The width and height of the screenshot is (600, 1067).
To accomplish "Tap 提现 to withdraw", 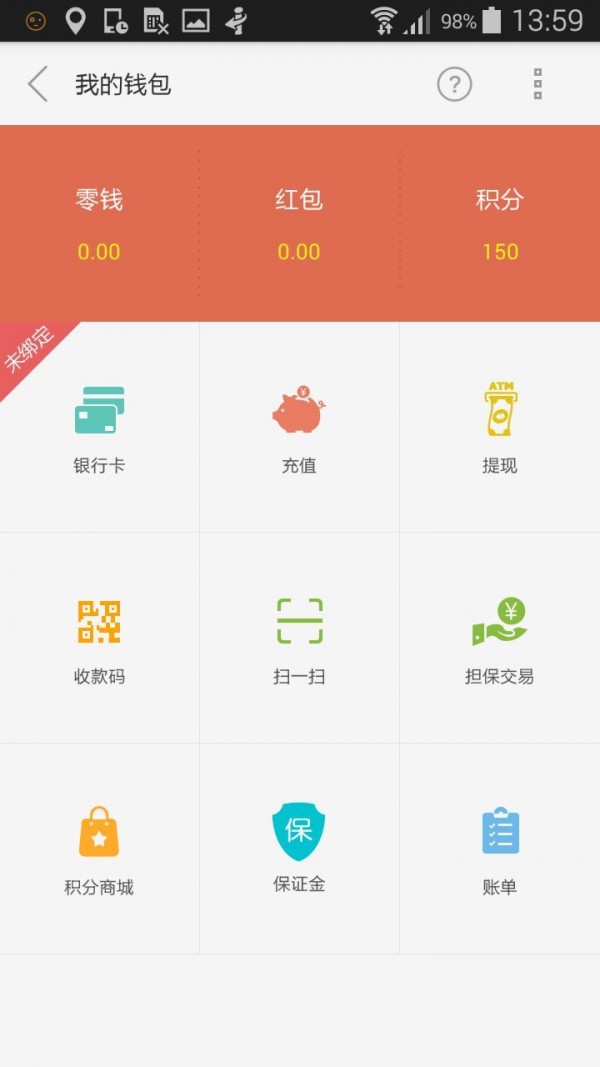I will point(499,427).
